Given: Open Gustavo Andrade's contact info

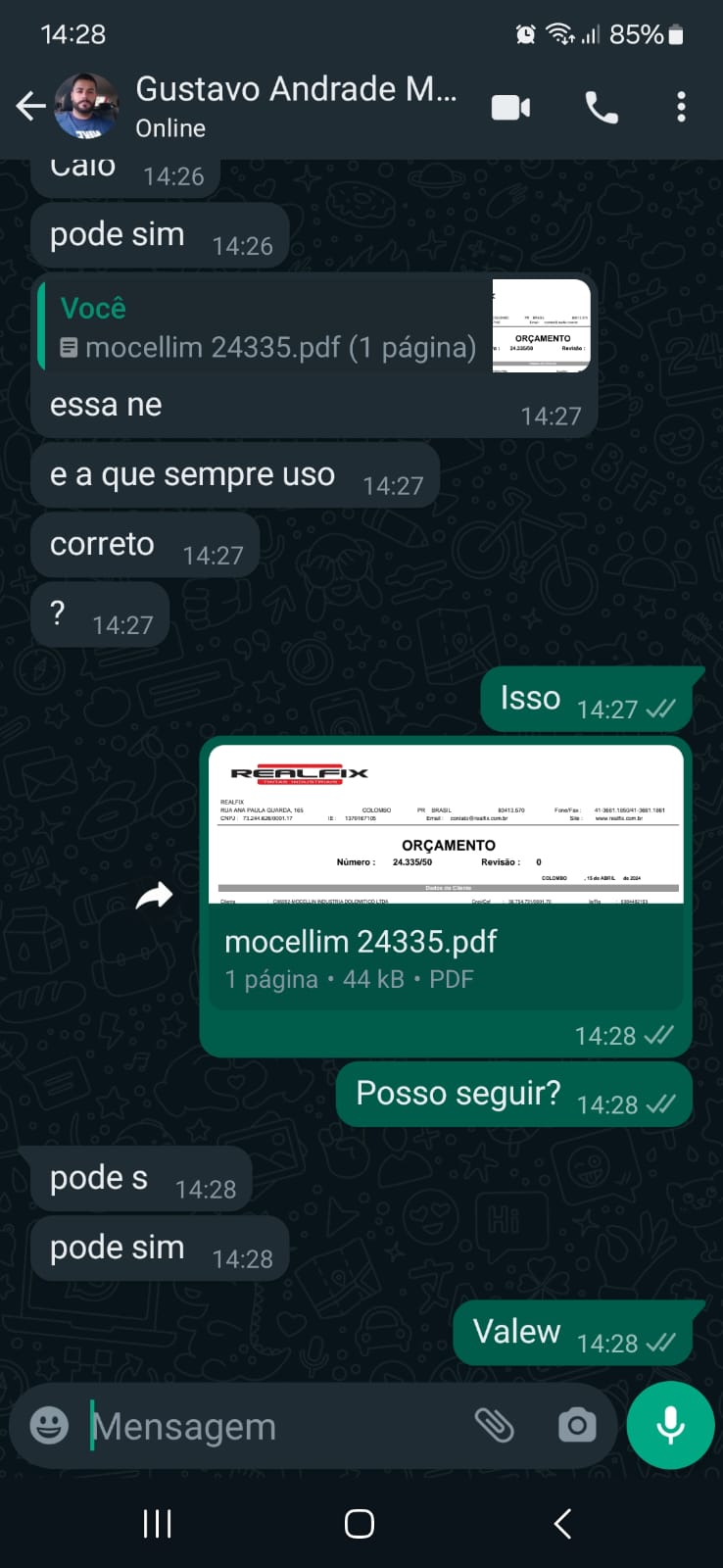Looking at the screenshot, I should 294,106.
